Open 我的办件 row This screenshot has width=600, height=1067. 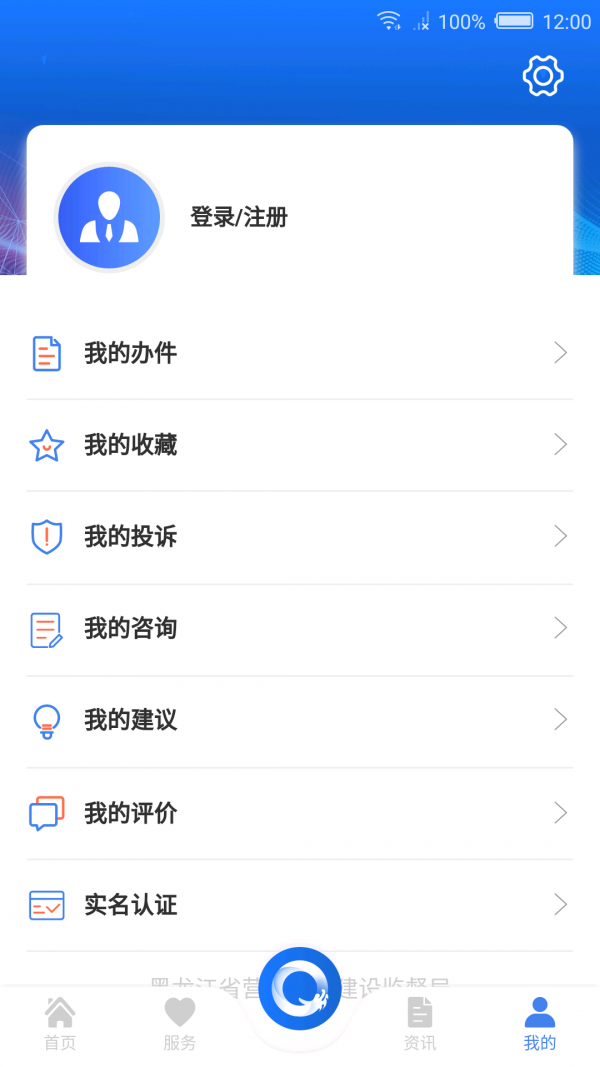(x=299, y=353)
